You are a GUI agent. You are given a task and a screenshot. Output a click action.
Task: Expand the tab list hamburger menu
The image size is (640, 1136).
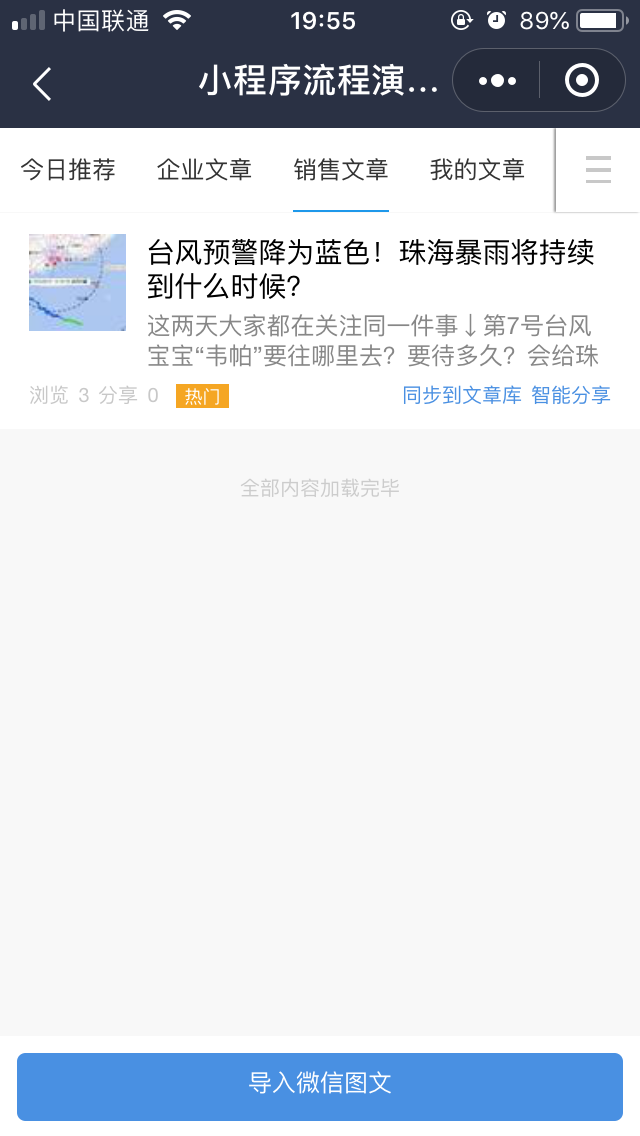tap(598, 170)
